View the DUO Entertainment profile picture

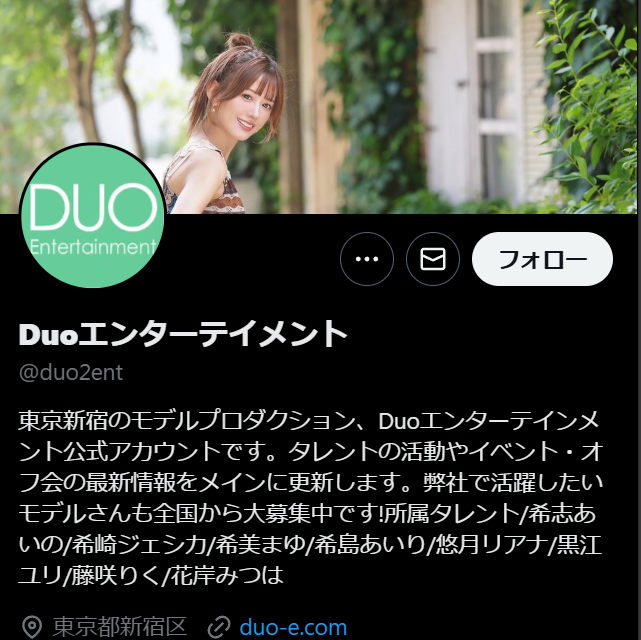(92, 217)
